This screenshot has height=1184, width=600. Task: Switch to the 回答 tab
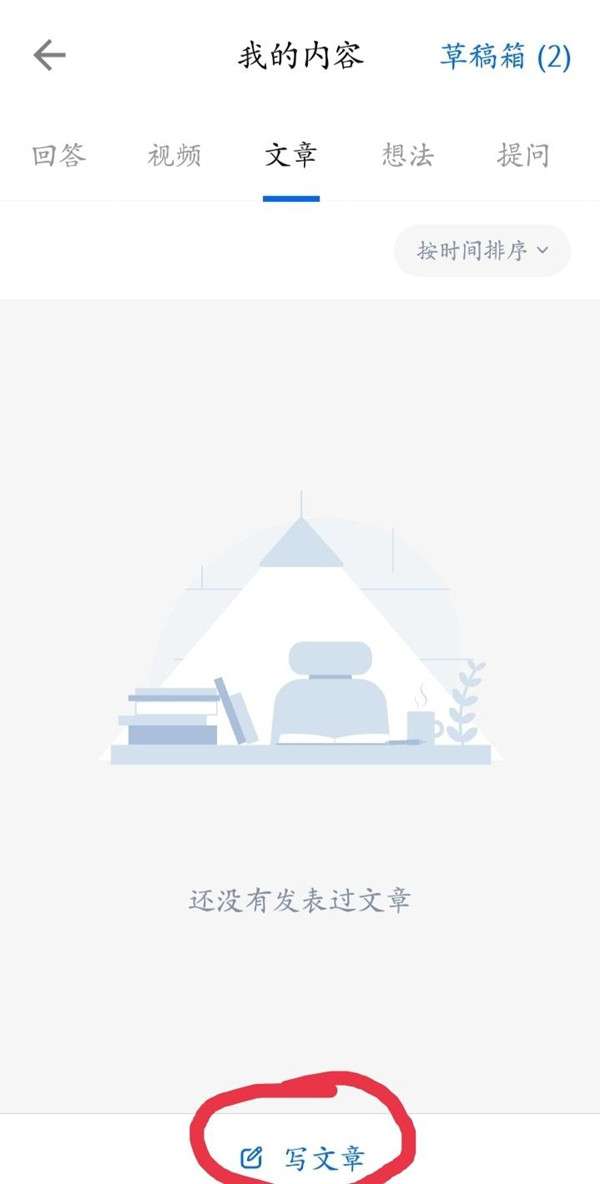[x=59, y=156]
